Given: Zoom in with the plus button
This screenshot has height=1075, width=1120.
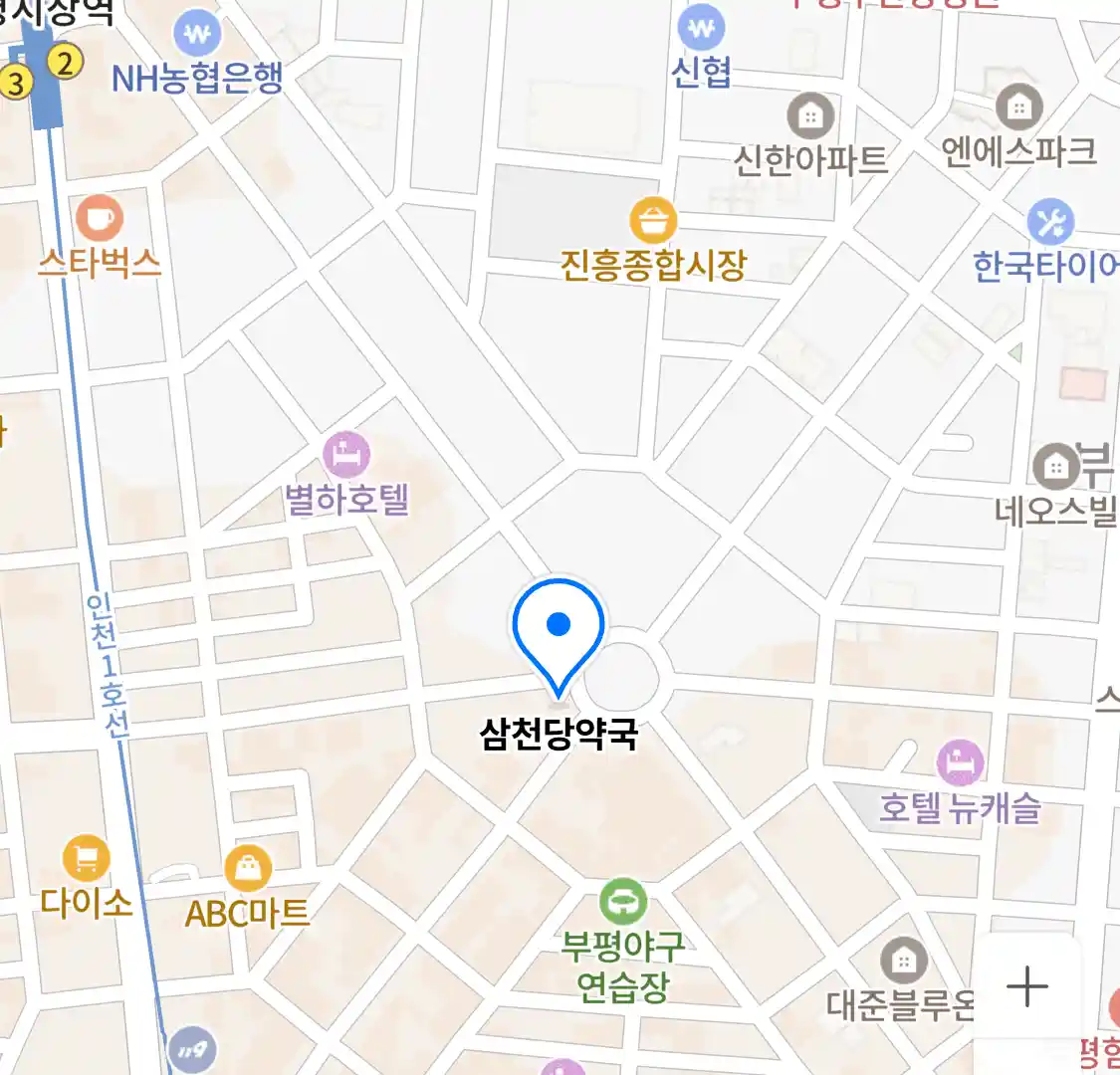Looking at the screenshot, I should [1026, 987].
